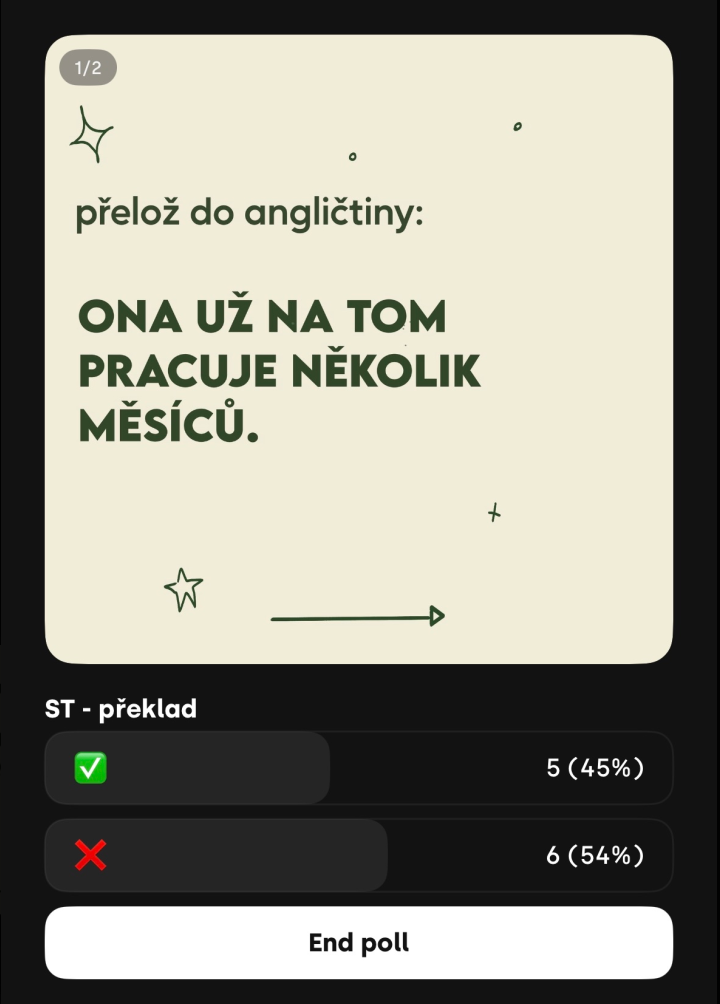The width and height of the screenshot is (720, 1004).
Task: Click the sparkle star doodle top left
Action: [x=94, y=133]
